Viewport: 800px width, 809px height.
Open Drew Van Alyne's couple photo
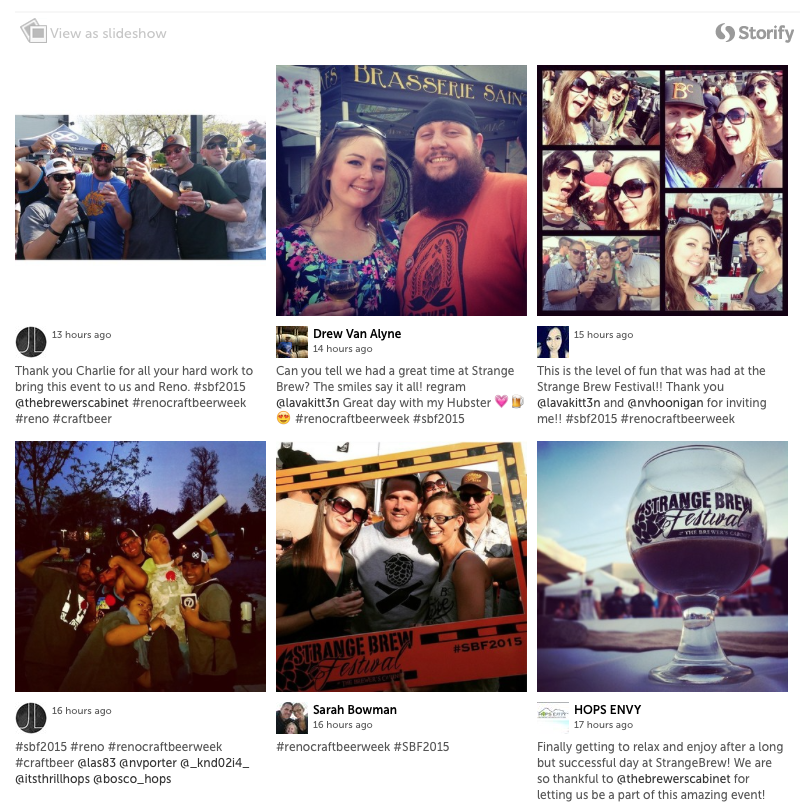tap(401, 190)
